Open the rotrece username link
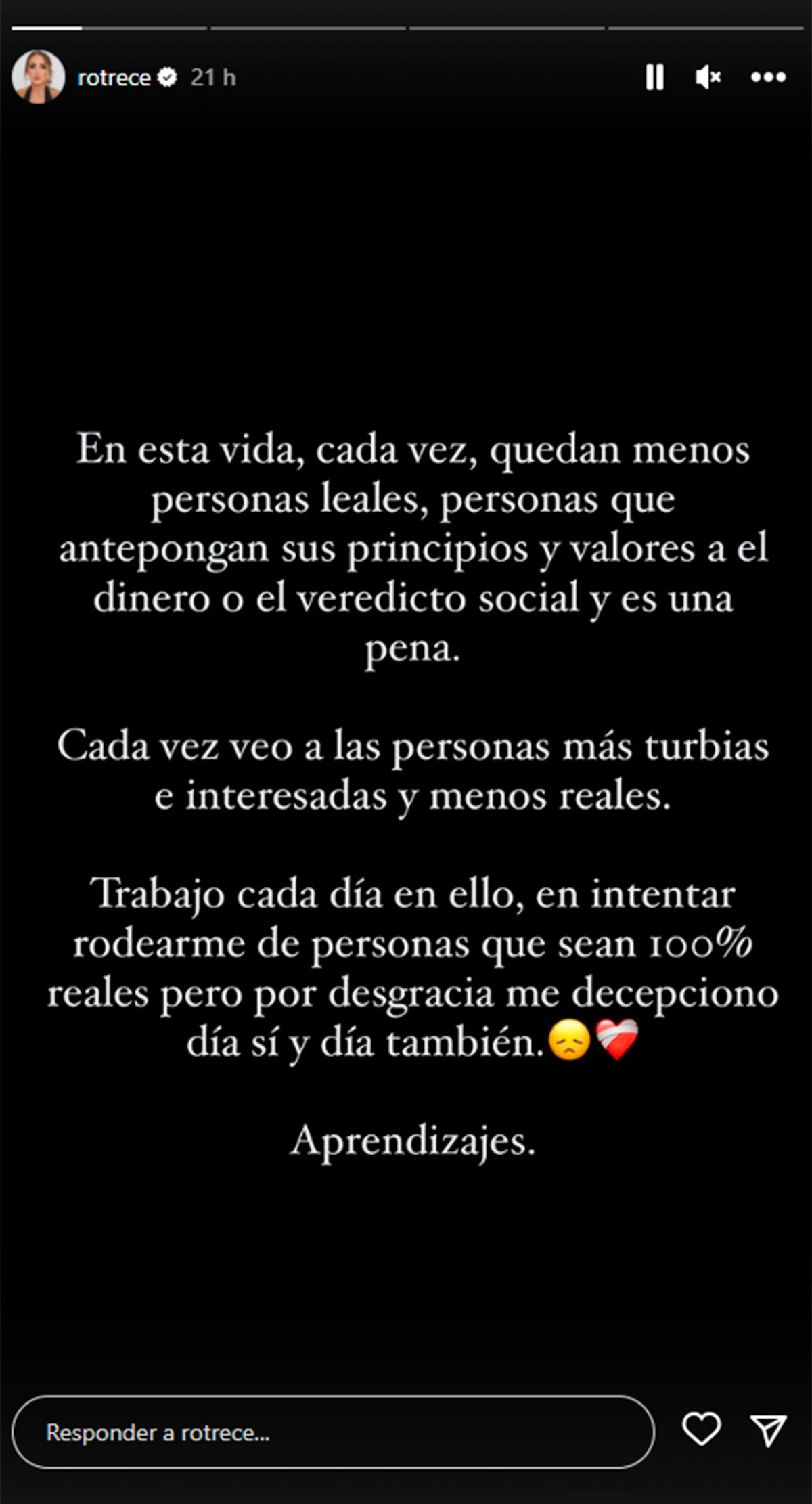Image resolution: width=812 pixels, height=1504 pixels. coord(114,78)
